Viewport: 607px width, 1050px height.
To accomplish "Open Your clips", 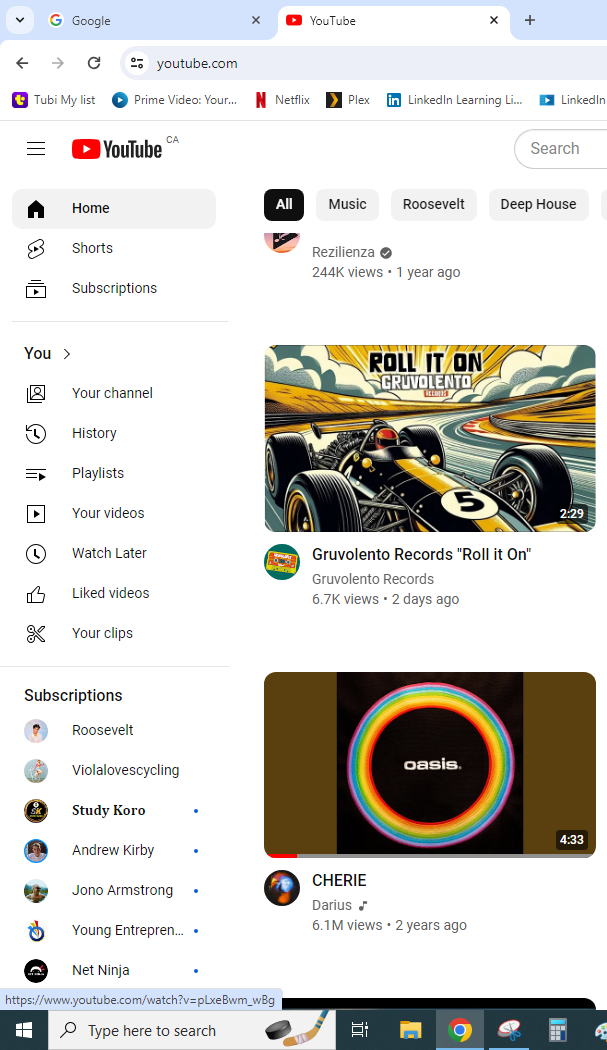I will pyautogui.click(x=102, y=633).
